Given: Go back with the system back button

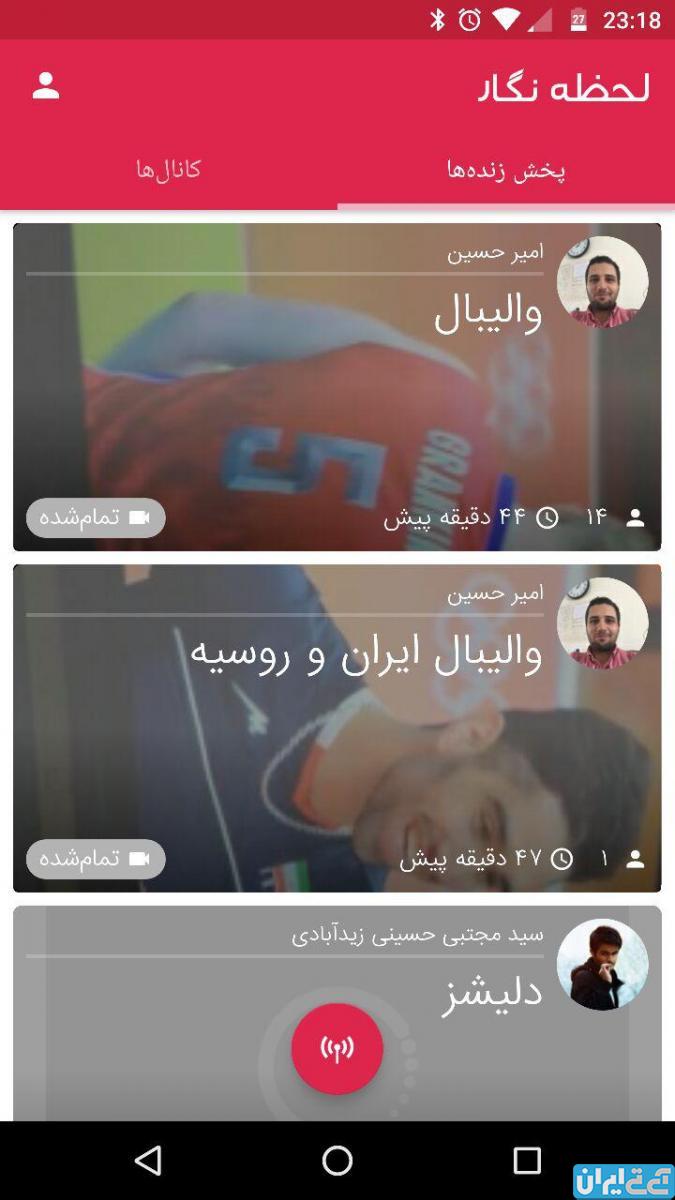Looking at the screenshot, I should 148,1160.
